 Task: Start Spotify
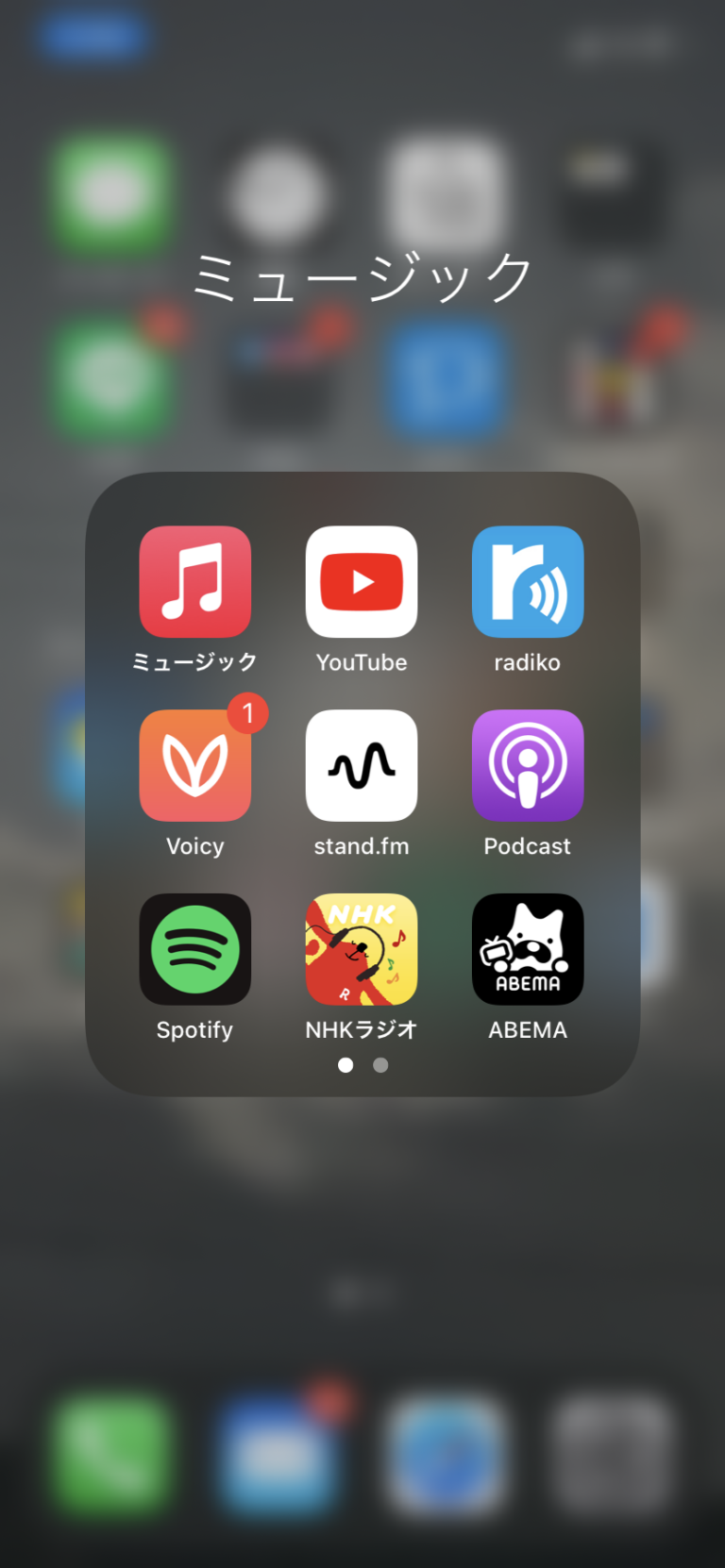[195, 949]
